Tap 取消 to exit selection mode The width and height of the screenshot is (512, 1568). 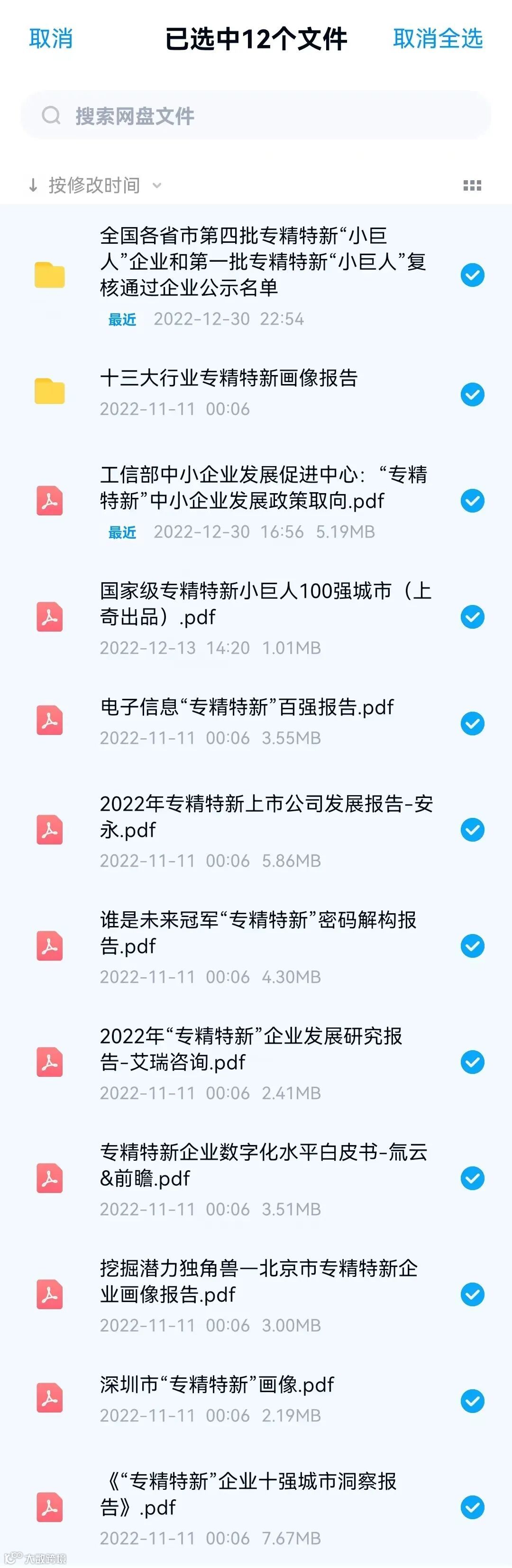pyautogui.click(x=51, y=39)
